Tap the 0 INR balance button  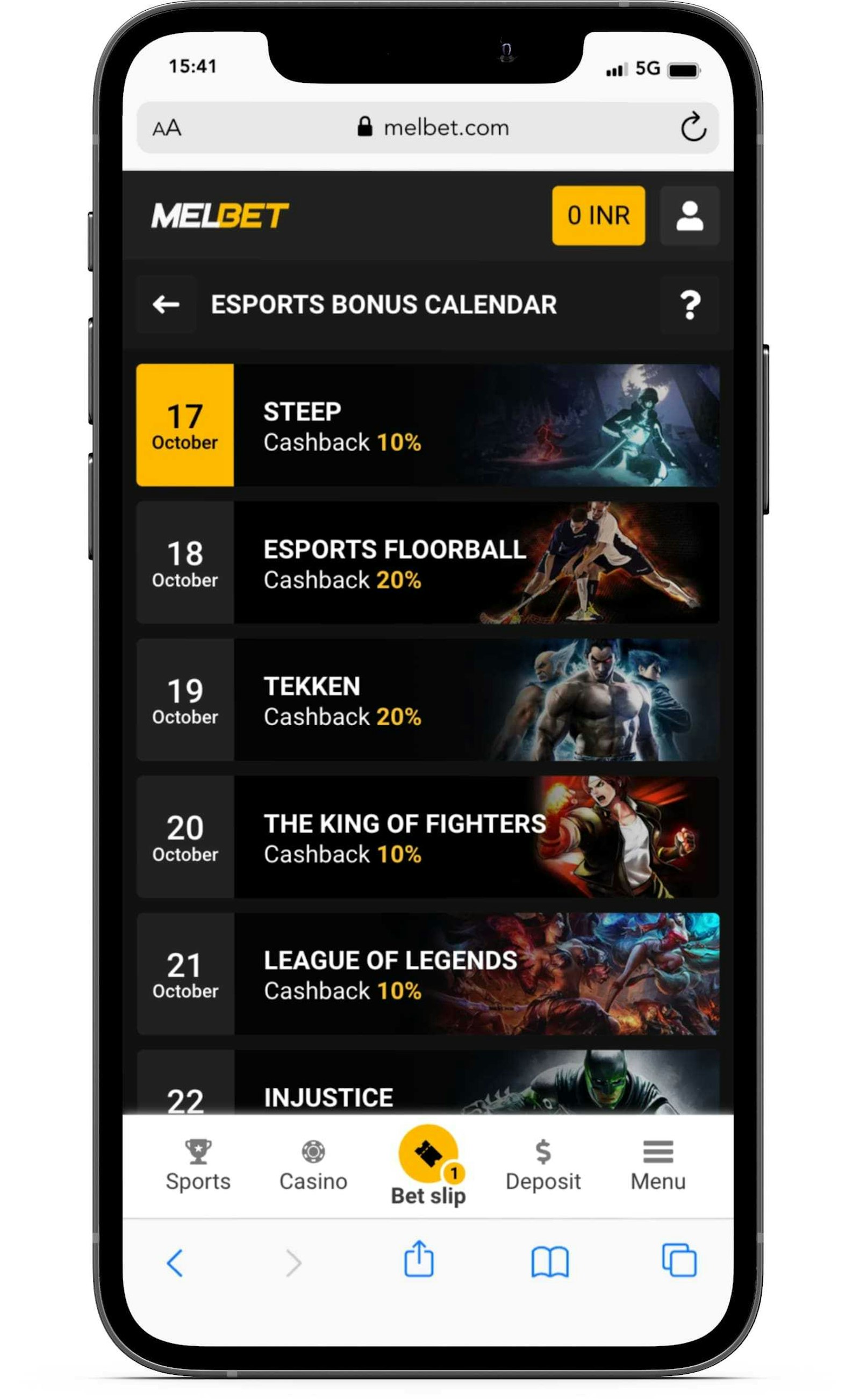click(598, 216)
